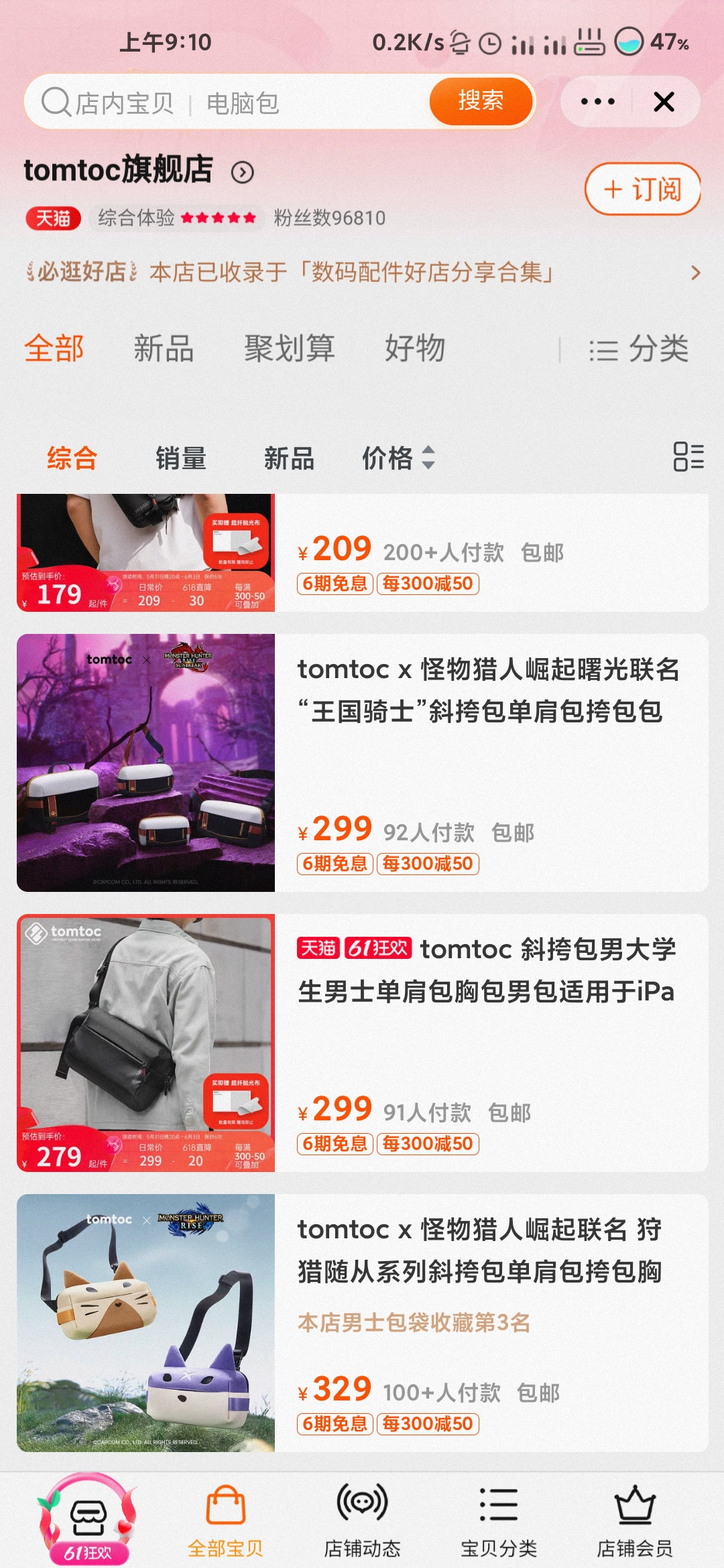The image size is (724, 1568).
Task: Toggle the list/grid layout icon
Action: click(x=688, y=457)
